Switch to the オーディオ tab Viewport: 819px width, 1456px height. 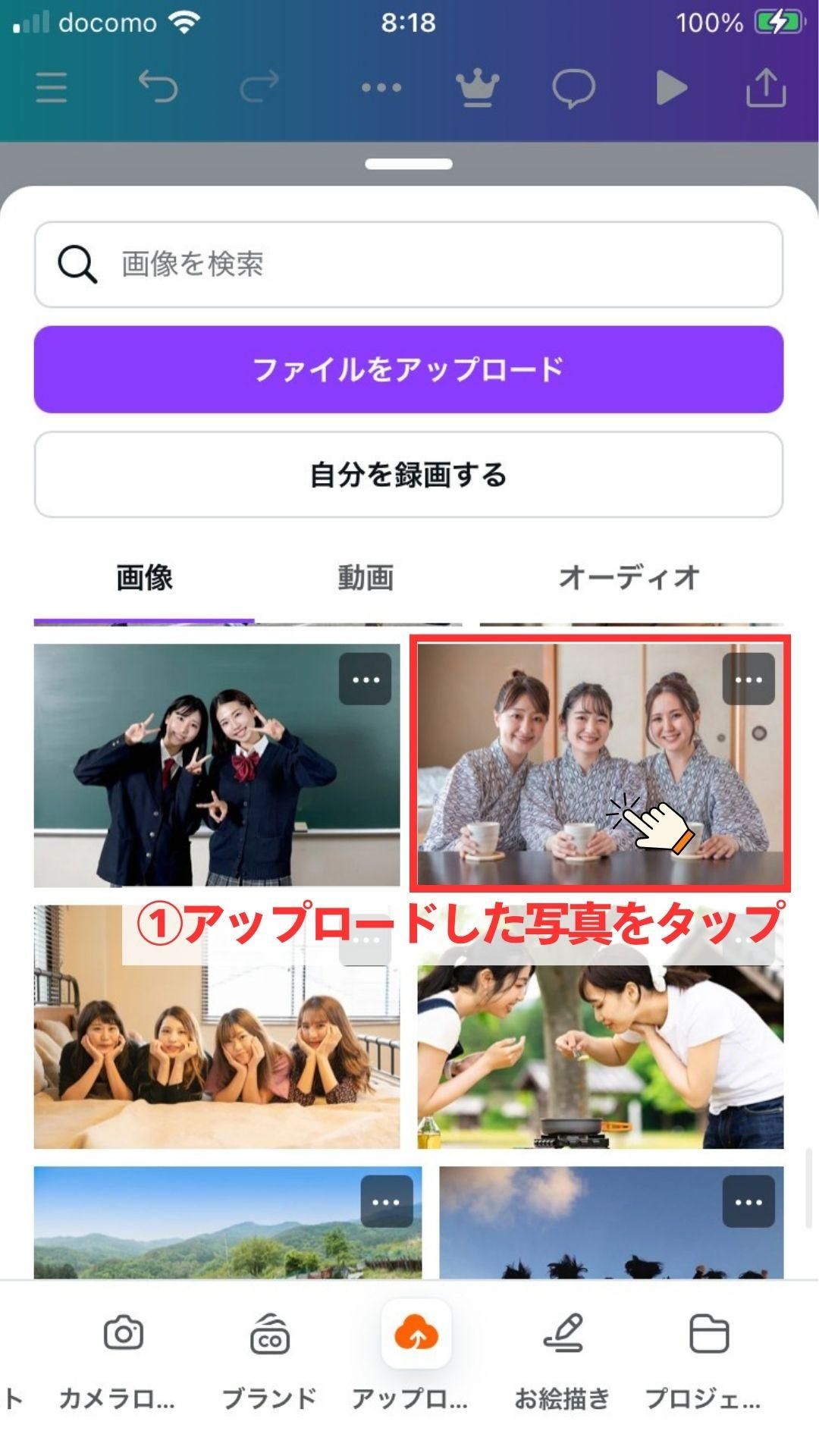(x=629, y=578)
